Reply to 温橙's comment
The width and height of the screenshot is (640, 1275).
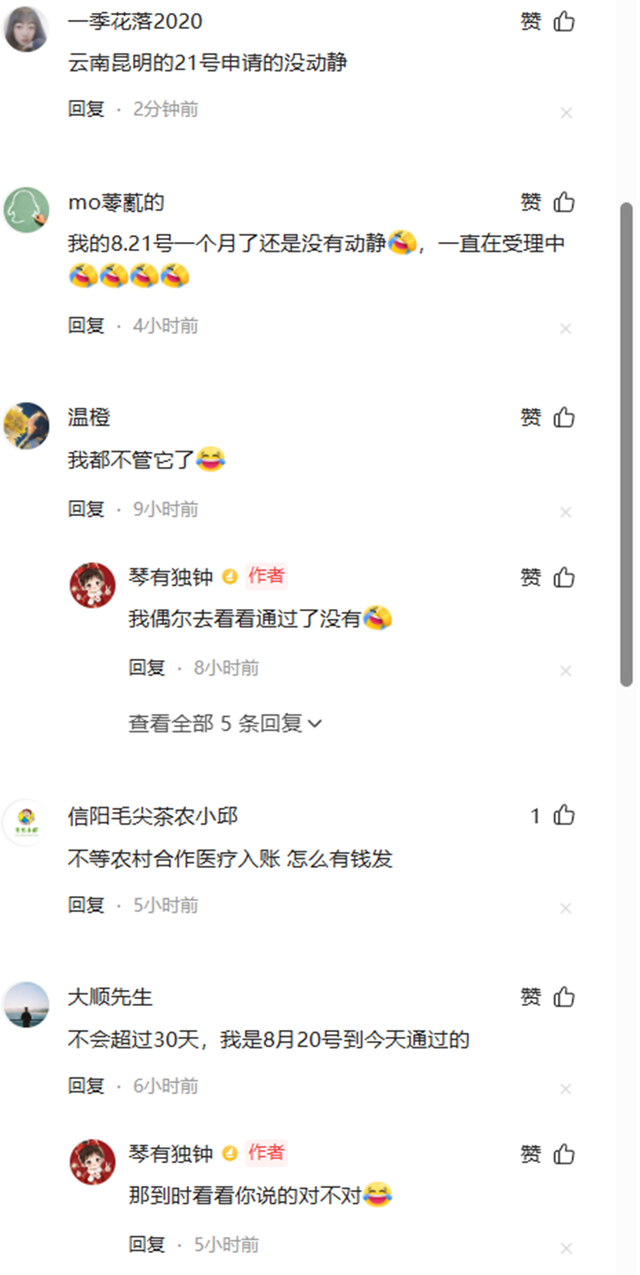[86, 509]
